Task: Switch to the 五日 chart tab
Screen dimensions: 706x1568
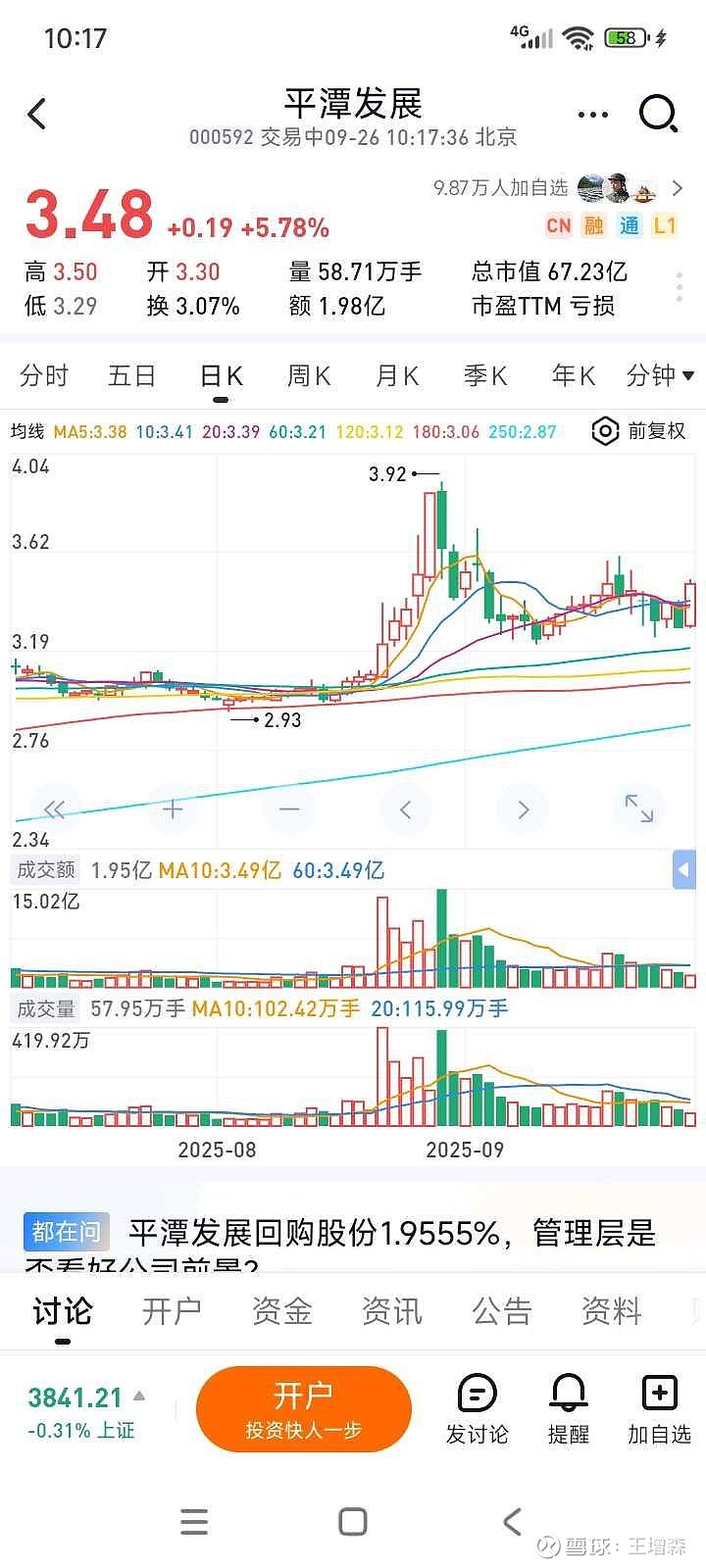Action: 132,376
